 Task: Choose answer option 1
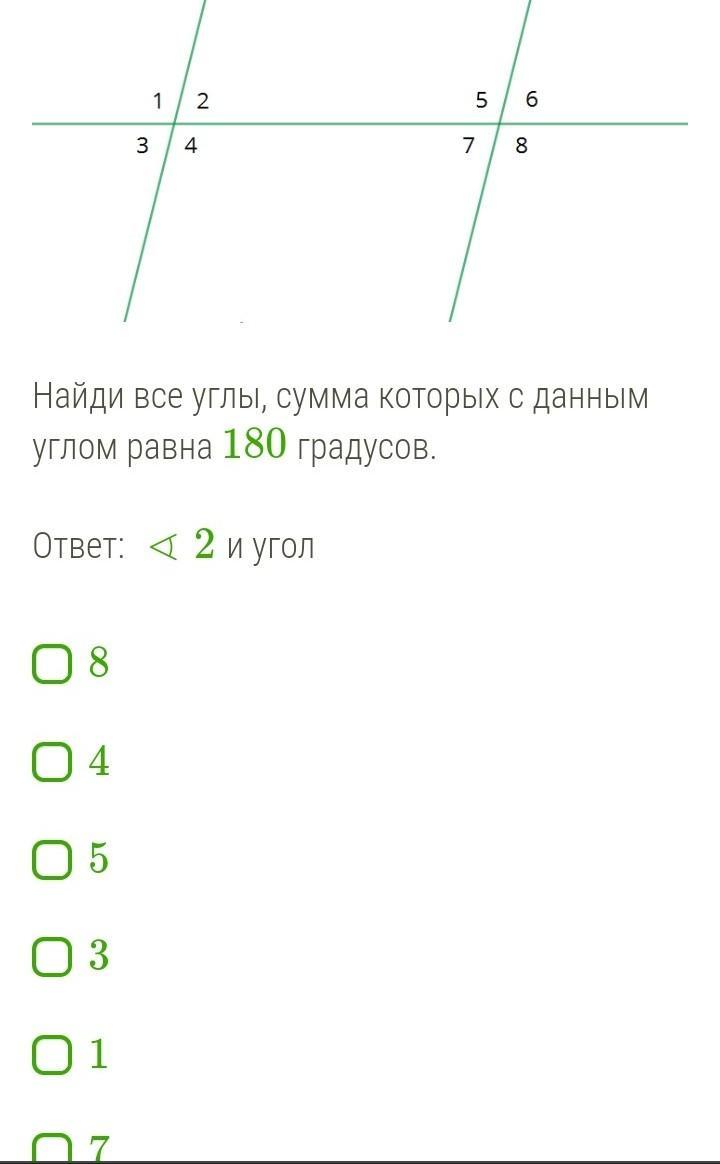point(52,1054)
